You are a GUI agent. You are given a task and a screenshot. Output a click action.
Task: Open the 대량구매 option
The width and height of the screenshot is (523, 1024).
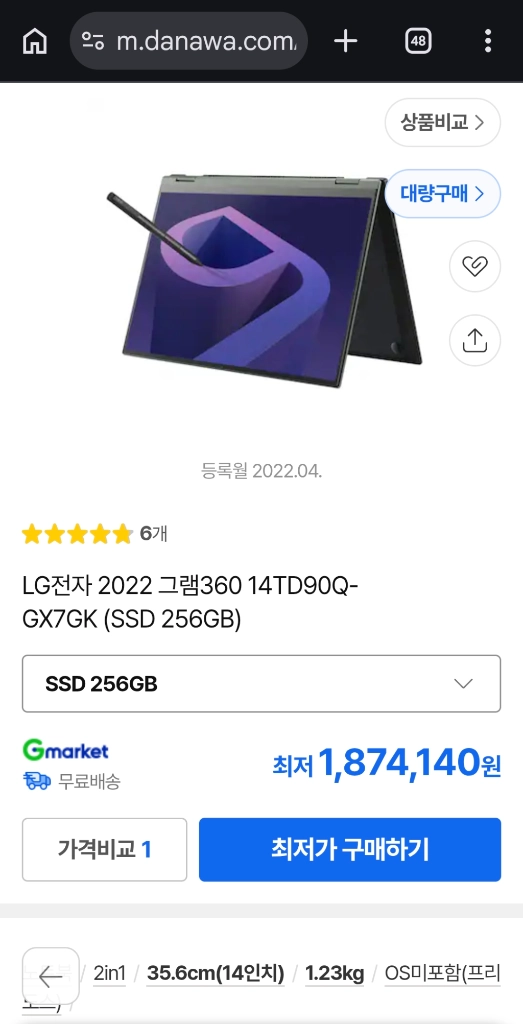point(443,193)
